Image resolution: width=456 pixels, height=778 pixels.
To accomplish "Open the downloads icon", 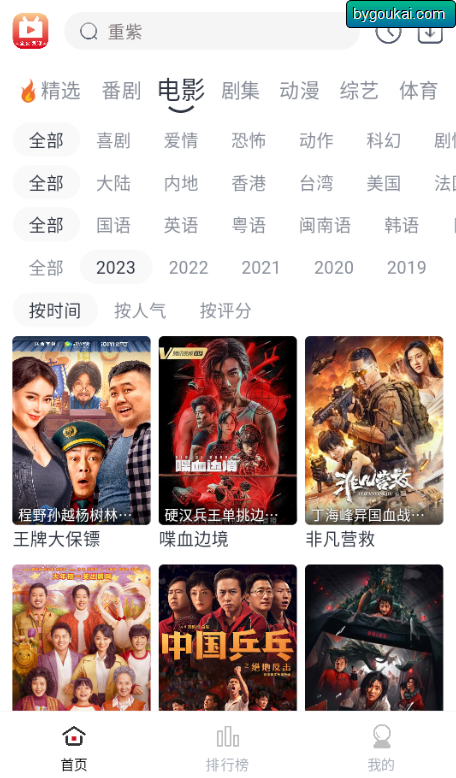I will (x=430, y=33).
